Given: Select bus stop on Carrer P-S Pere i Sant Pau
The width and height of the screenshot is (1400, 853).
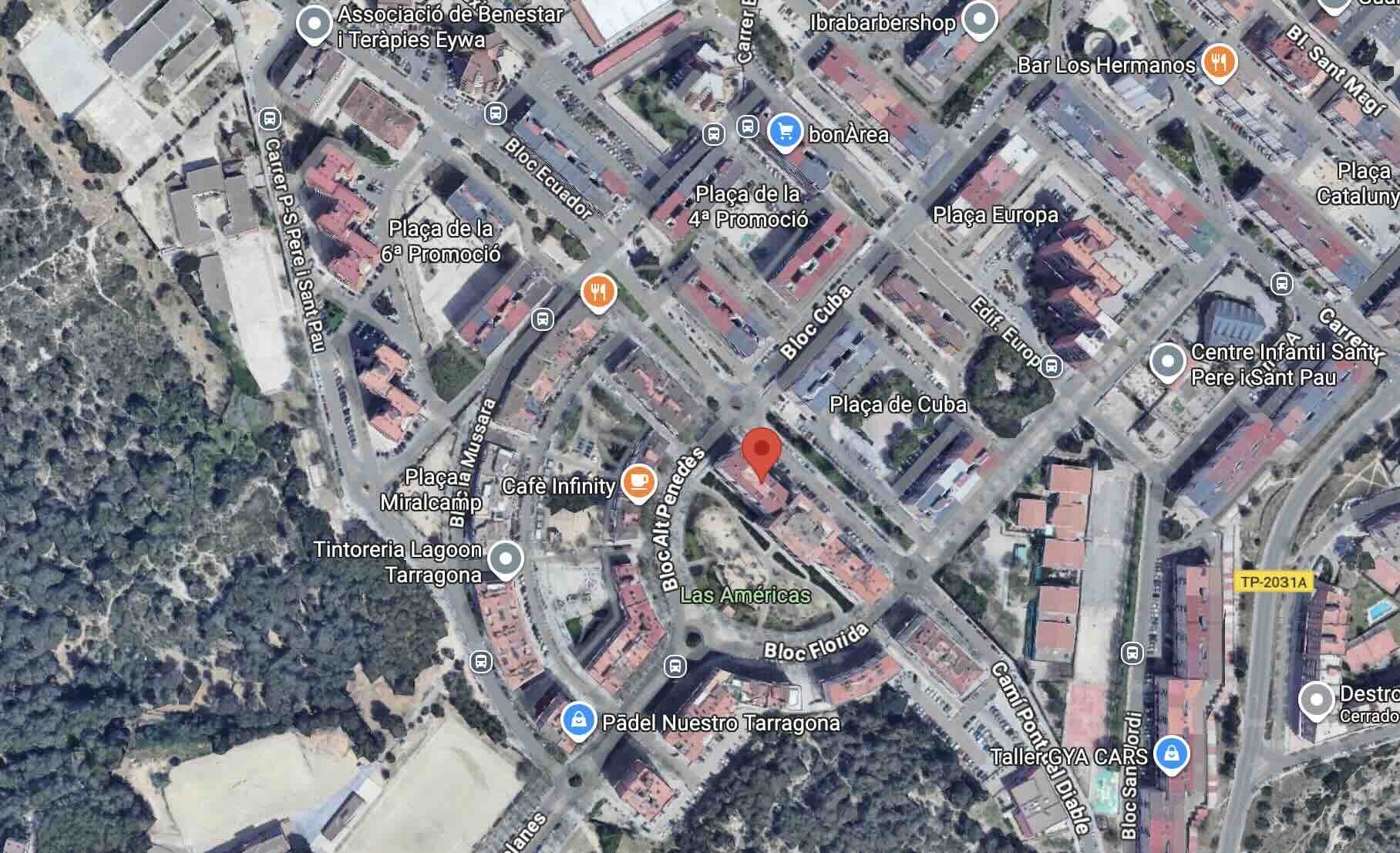Looking at the screenshot, I should click(269, 119).
